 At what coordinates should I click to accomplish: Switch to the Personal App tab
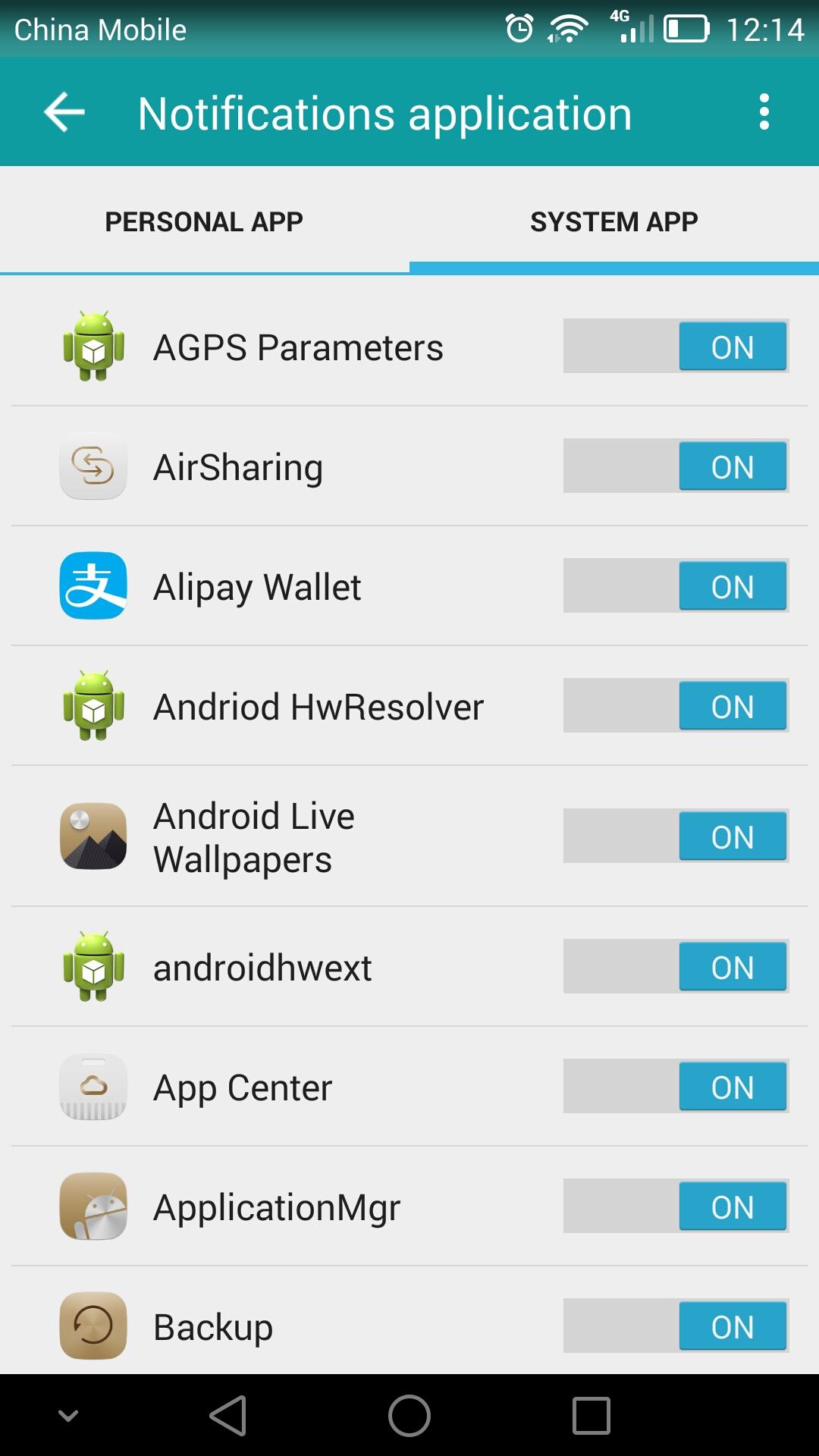(x=204, y=221)
